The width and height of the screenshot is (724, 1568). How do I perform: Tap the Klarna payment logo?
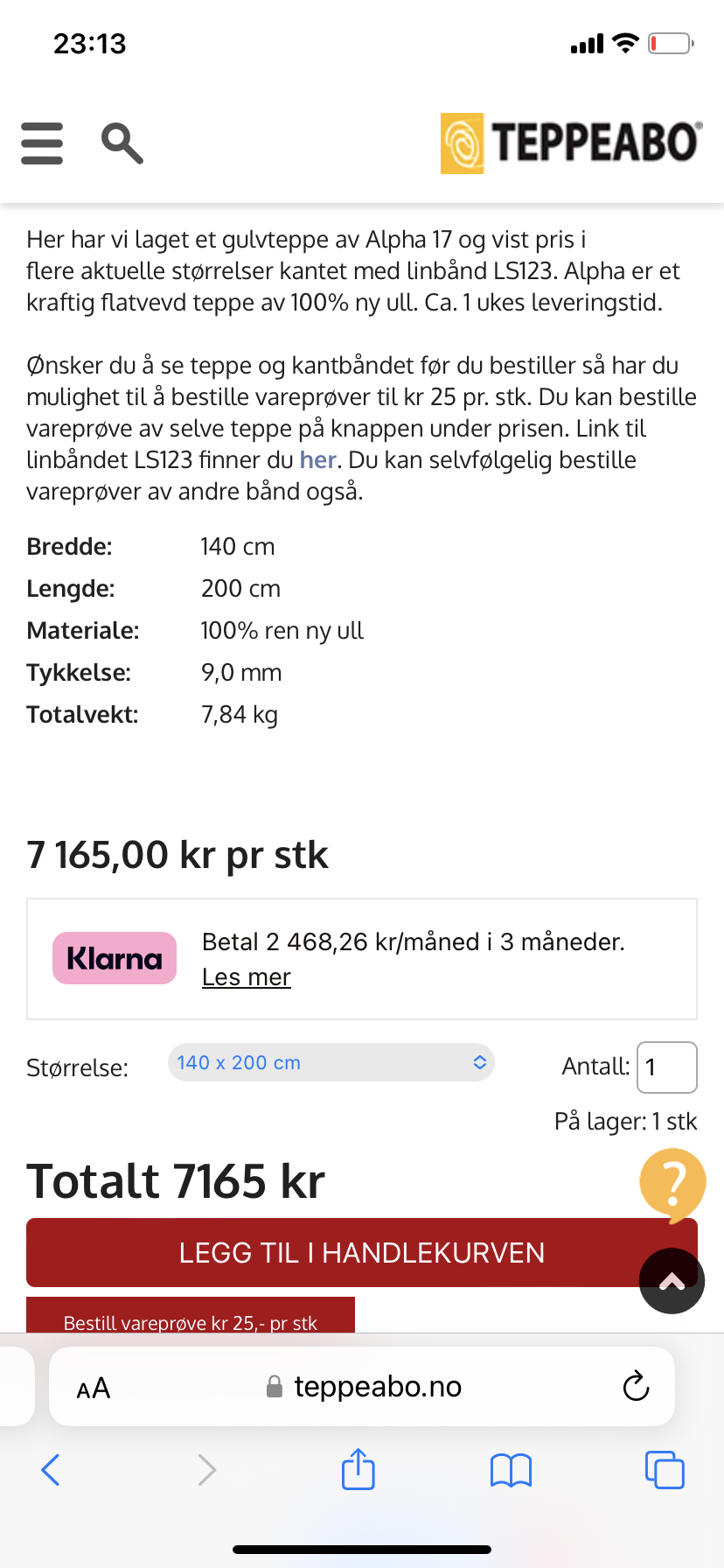pyautogui.click(x=114, y=958)
